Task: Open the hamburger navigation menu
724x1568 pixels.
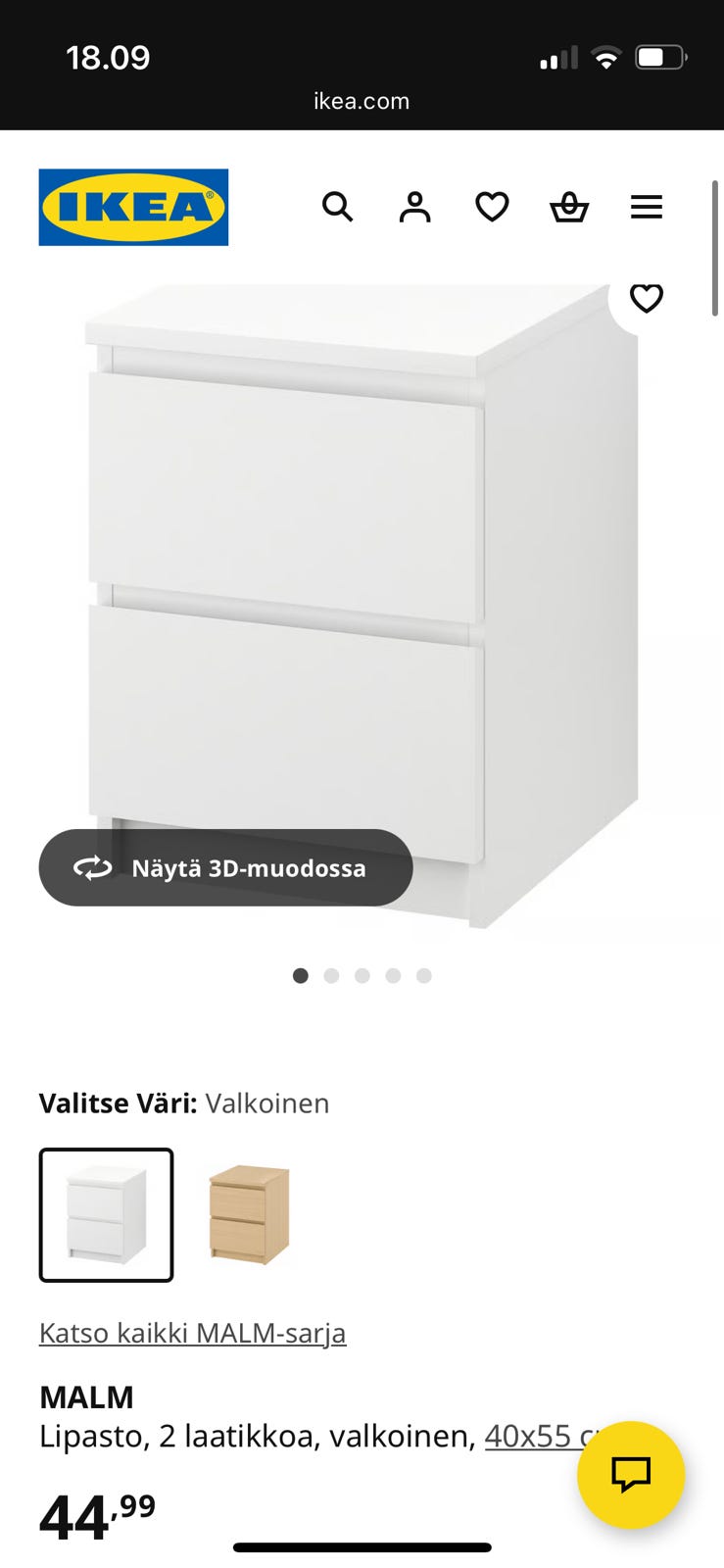Action: pos(647,207)
